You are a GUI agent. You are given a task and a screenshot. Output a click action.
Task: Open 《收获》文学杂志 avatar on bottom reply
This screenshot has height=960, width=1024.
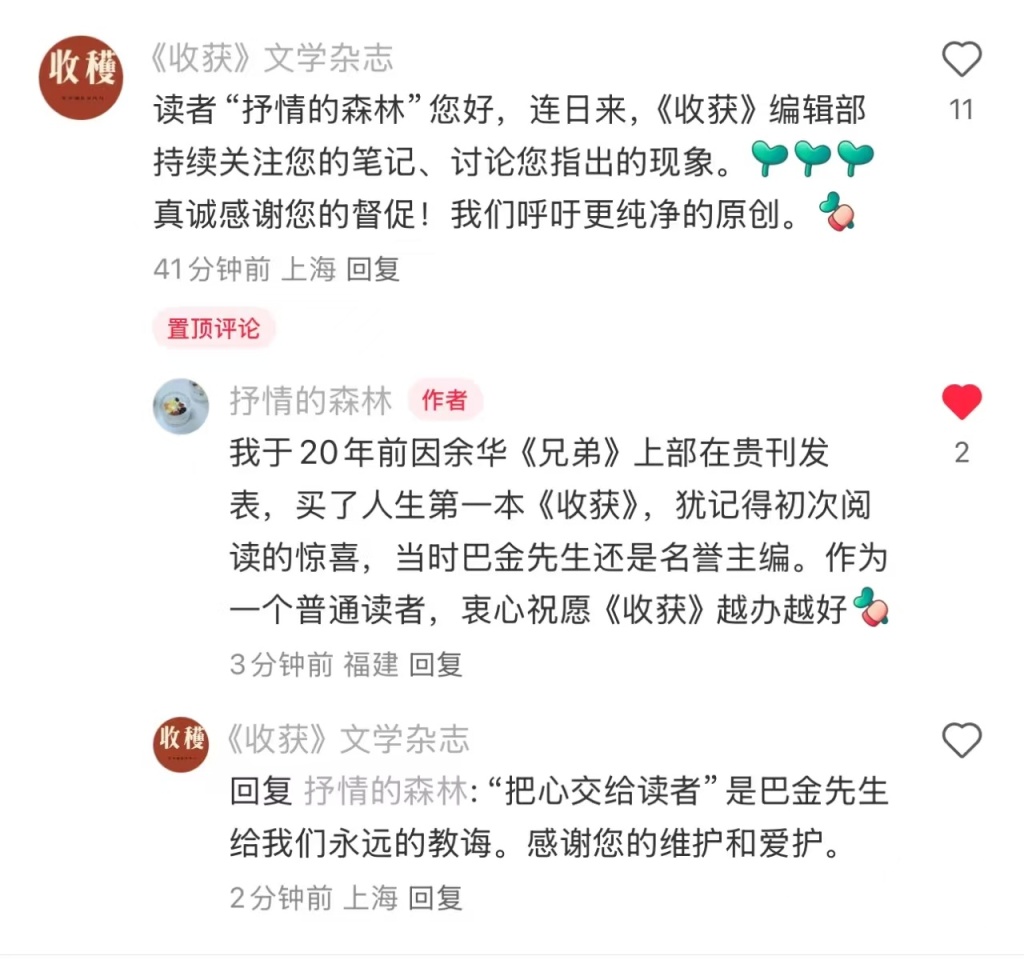pyautogui.click(x=181, y=744)
